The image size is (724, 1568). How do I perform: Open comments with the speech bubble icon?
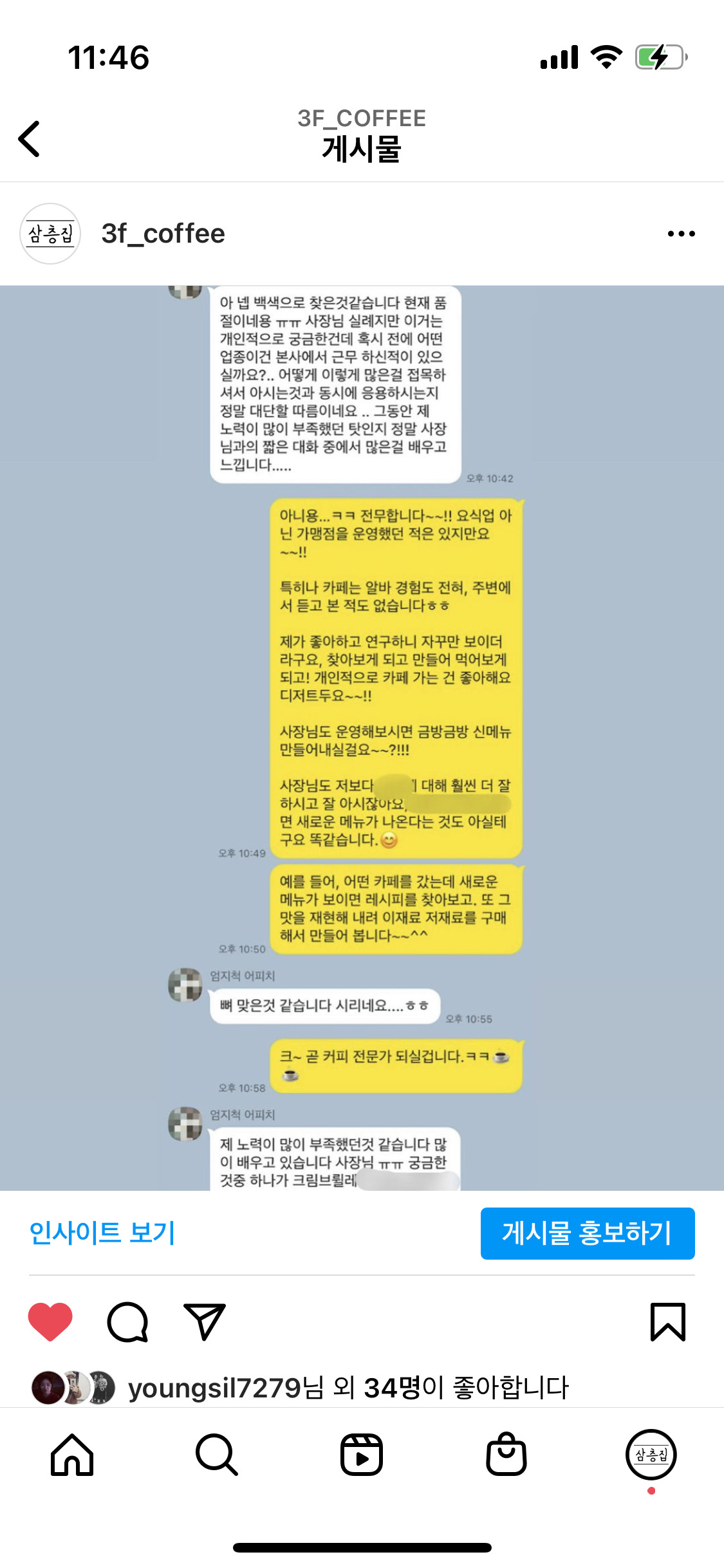point(127,1321)
